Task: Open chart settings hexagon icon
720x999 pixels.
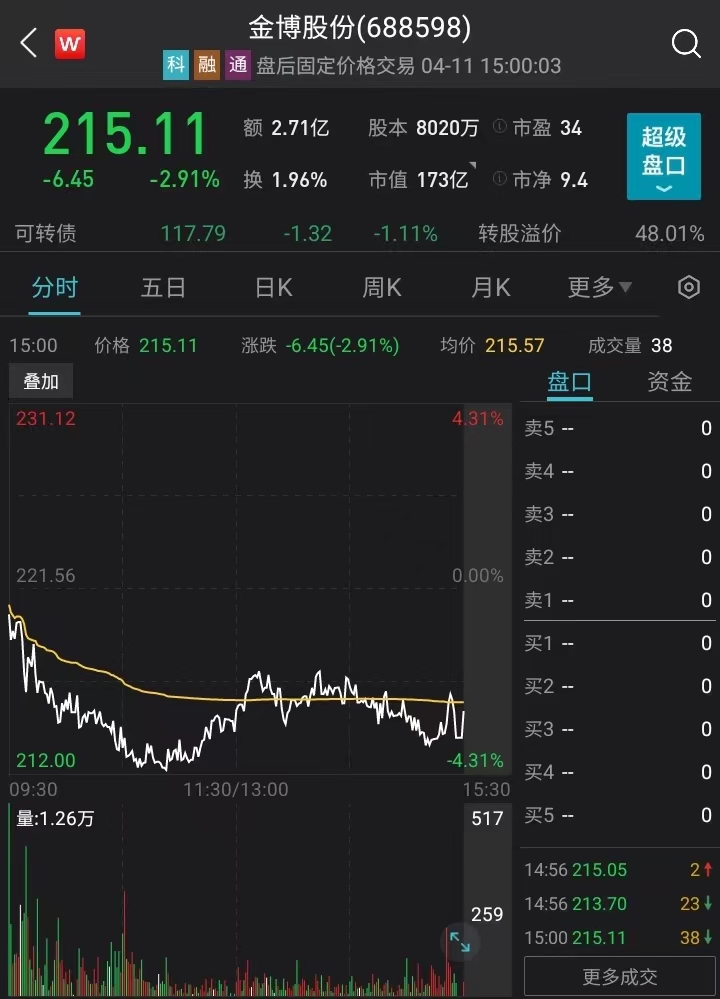Action: [x=689, y=288]
